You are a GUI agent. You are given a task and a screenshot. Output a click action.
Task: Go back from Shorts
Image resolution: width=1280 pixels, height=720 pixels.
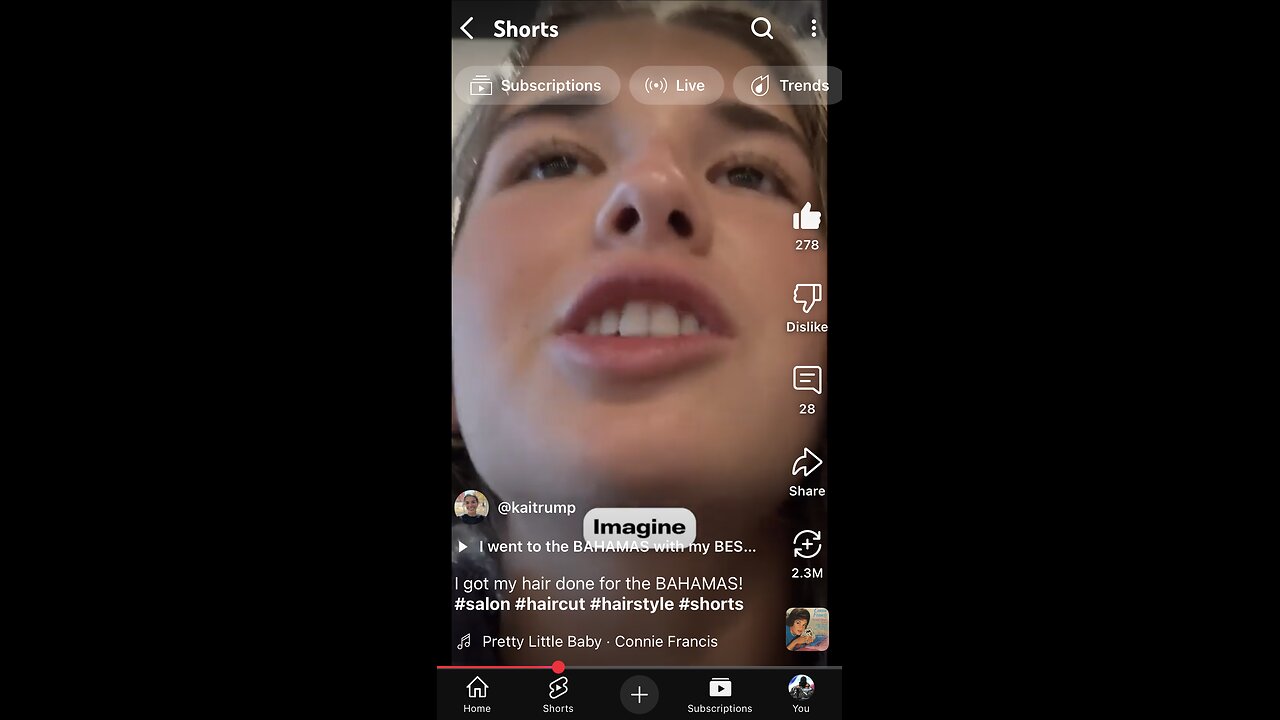[467, 29]
